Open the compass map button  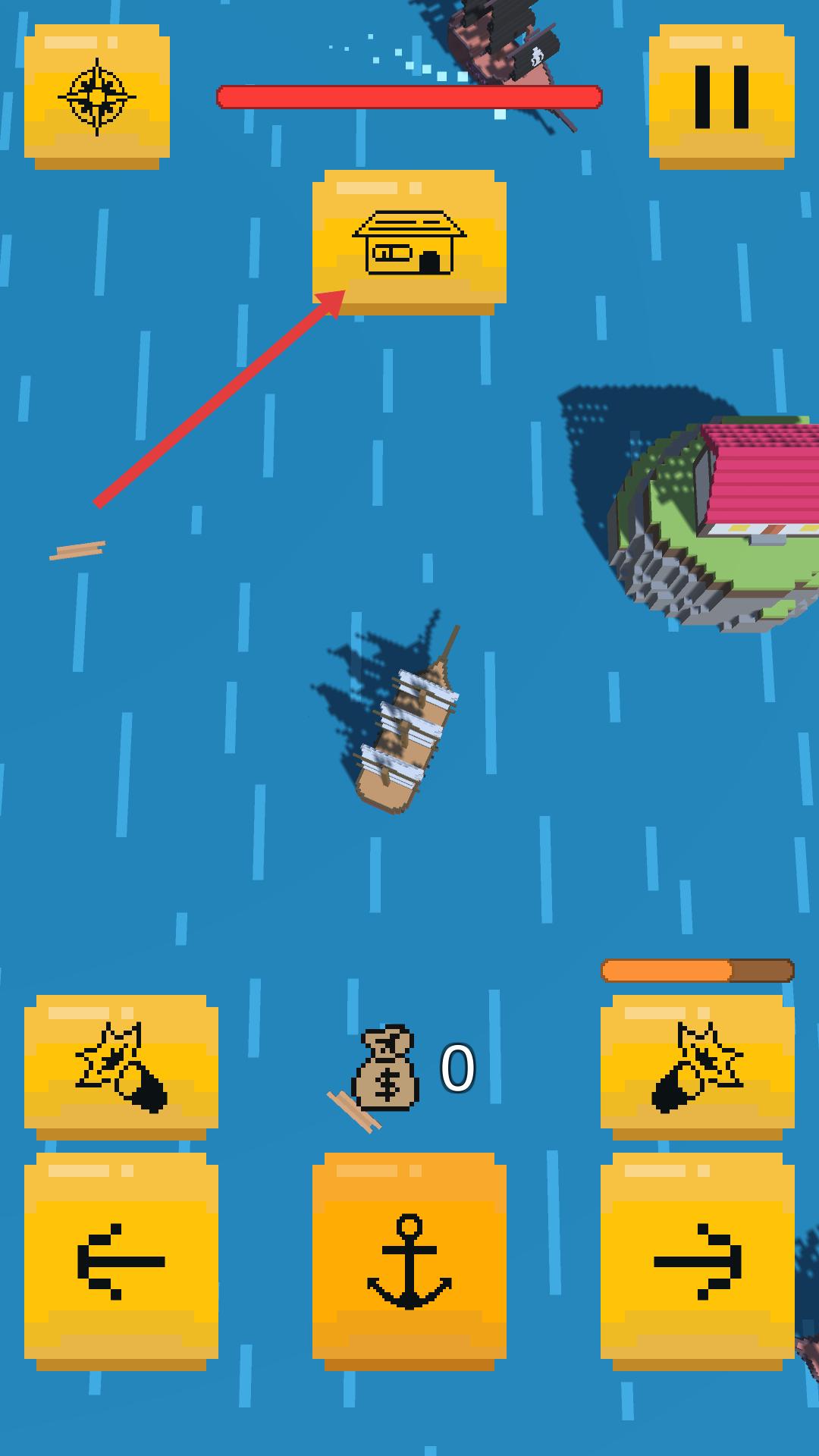[97, 96]
